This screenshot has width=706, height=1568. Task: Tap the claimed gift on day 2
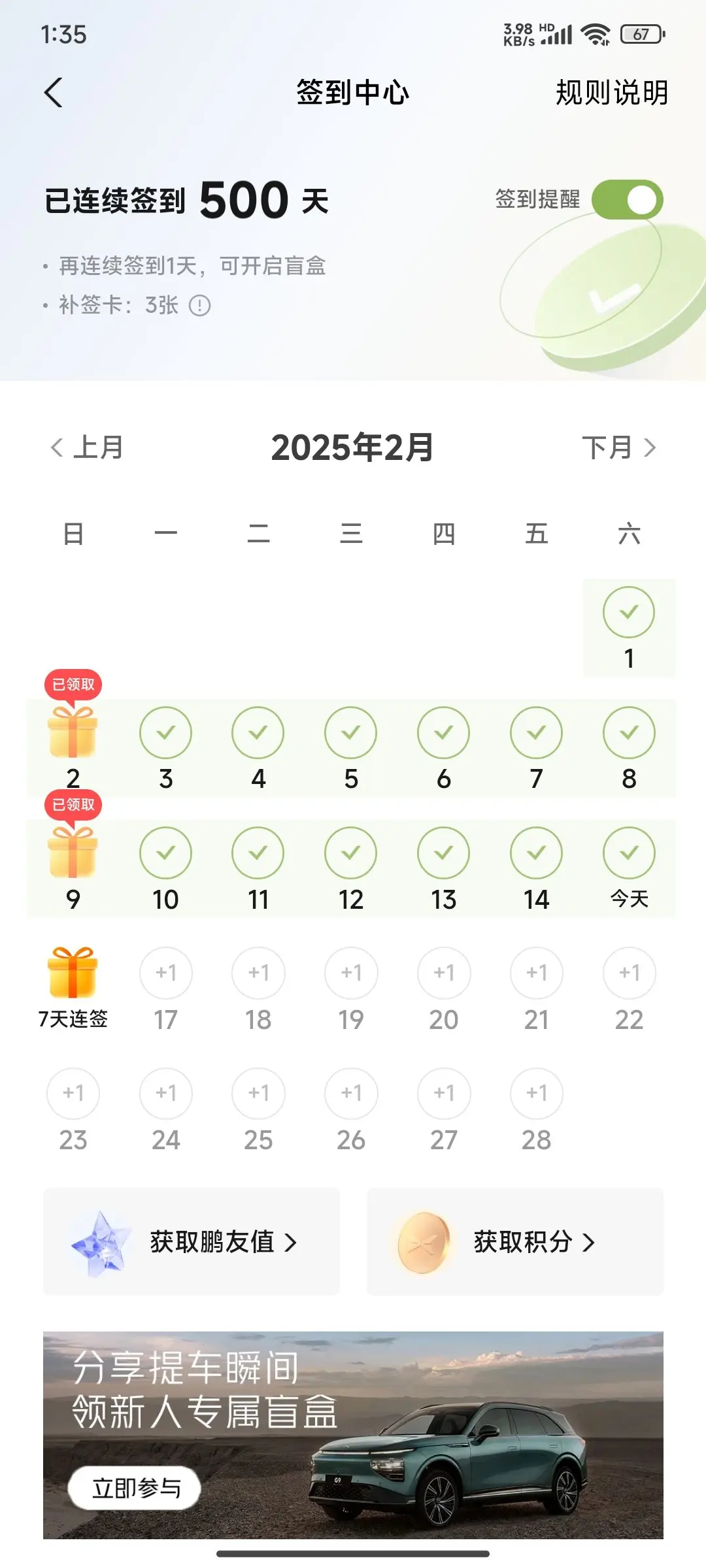(x=73, y=731)
